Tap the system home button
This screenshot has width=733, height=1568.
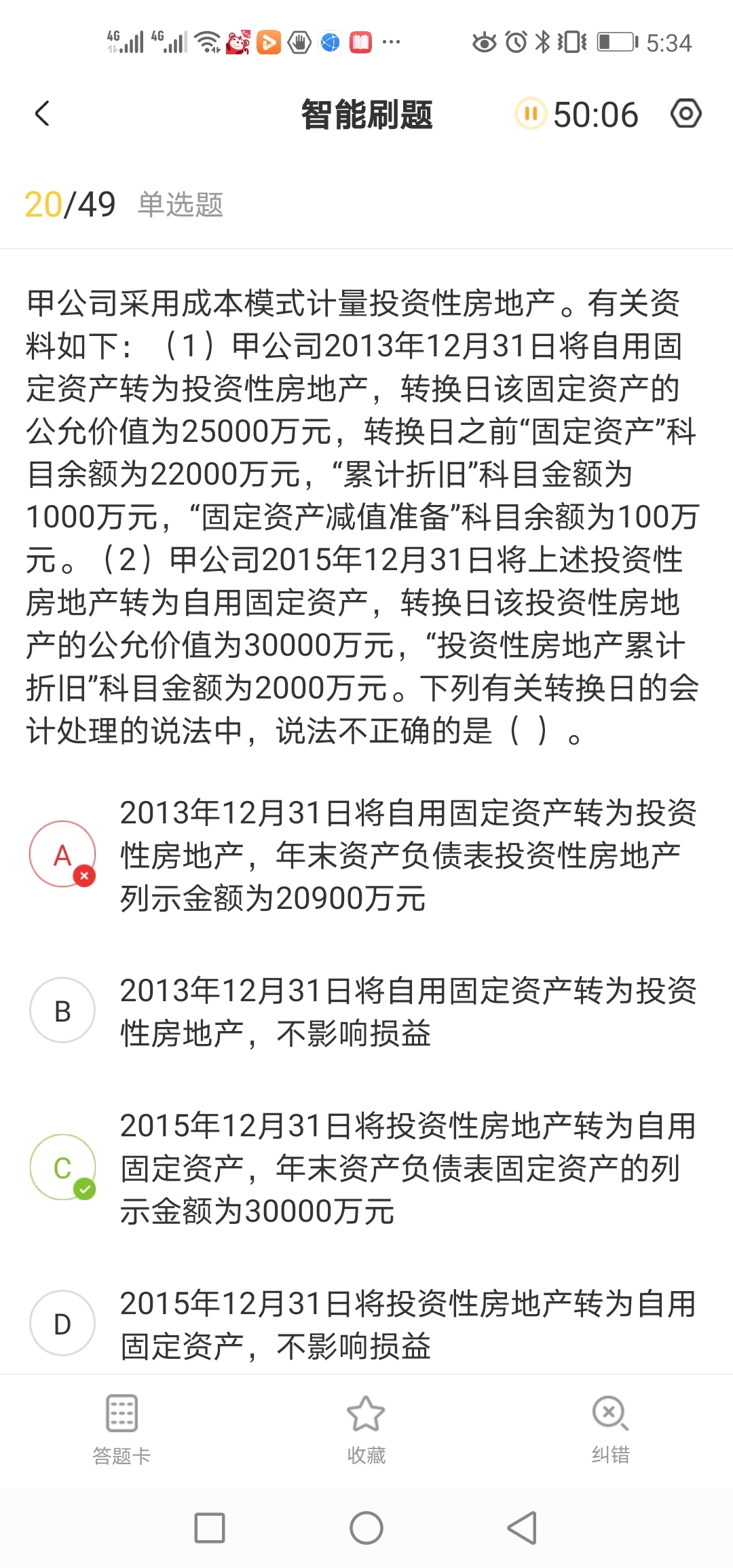366,1528
